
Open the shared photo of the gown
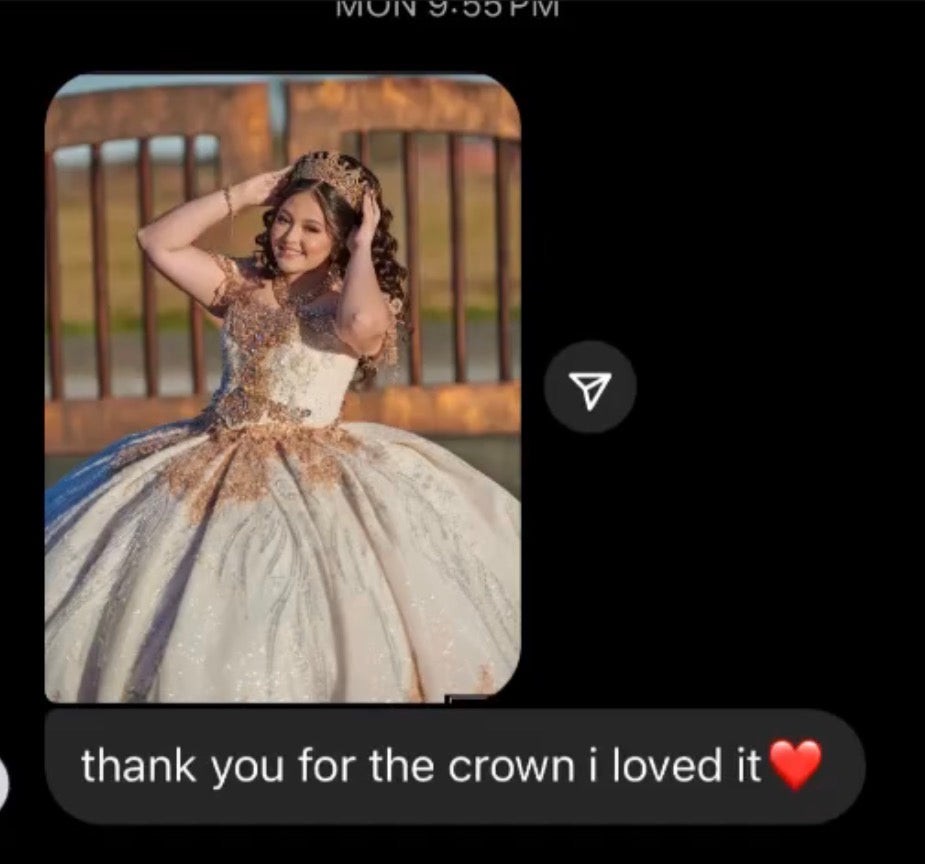(282, 388)
